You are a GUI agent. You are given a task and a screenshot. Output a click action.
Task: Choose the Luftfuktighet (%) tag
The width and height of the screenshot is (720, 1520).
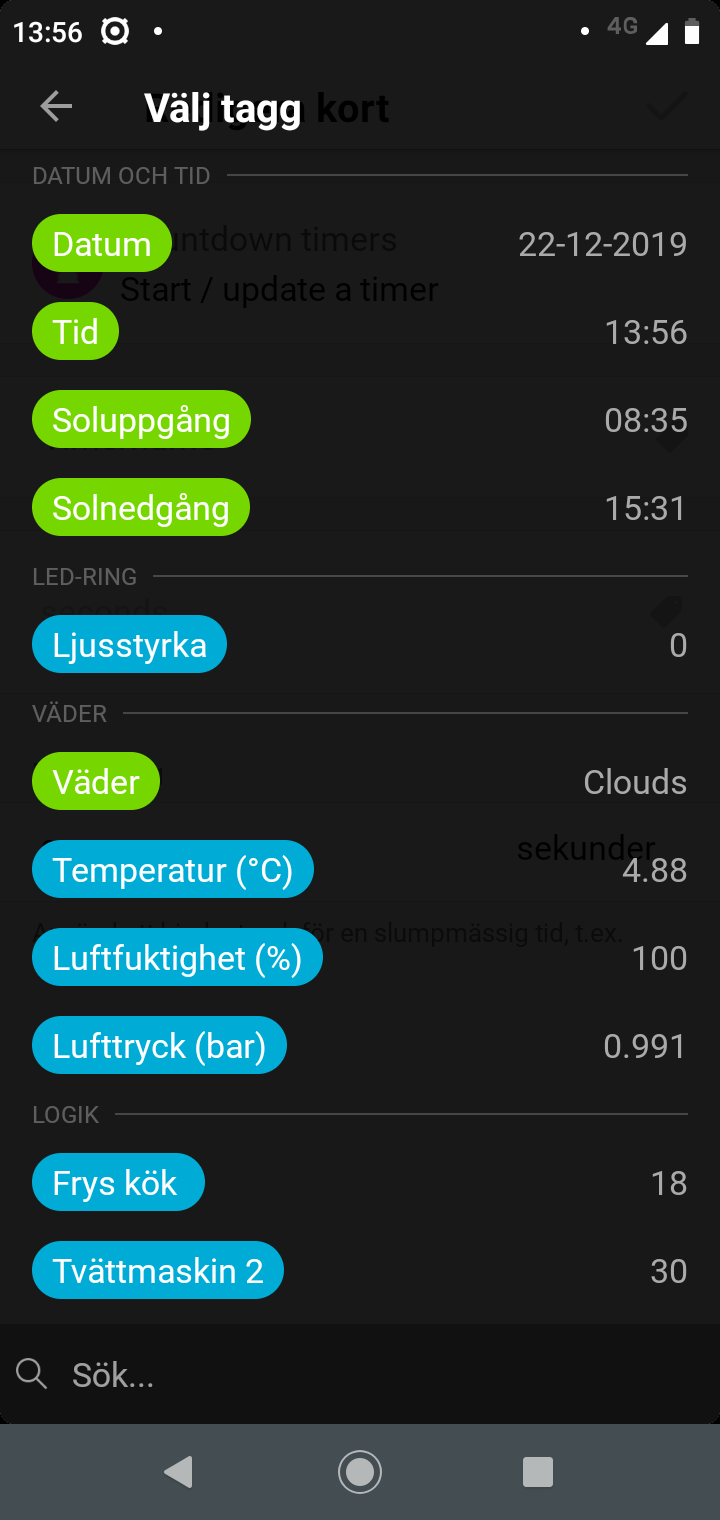click(x=177, y=958)
